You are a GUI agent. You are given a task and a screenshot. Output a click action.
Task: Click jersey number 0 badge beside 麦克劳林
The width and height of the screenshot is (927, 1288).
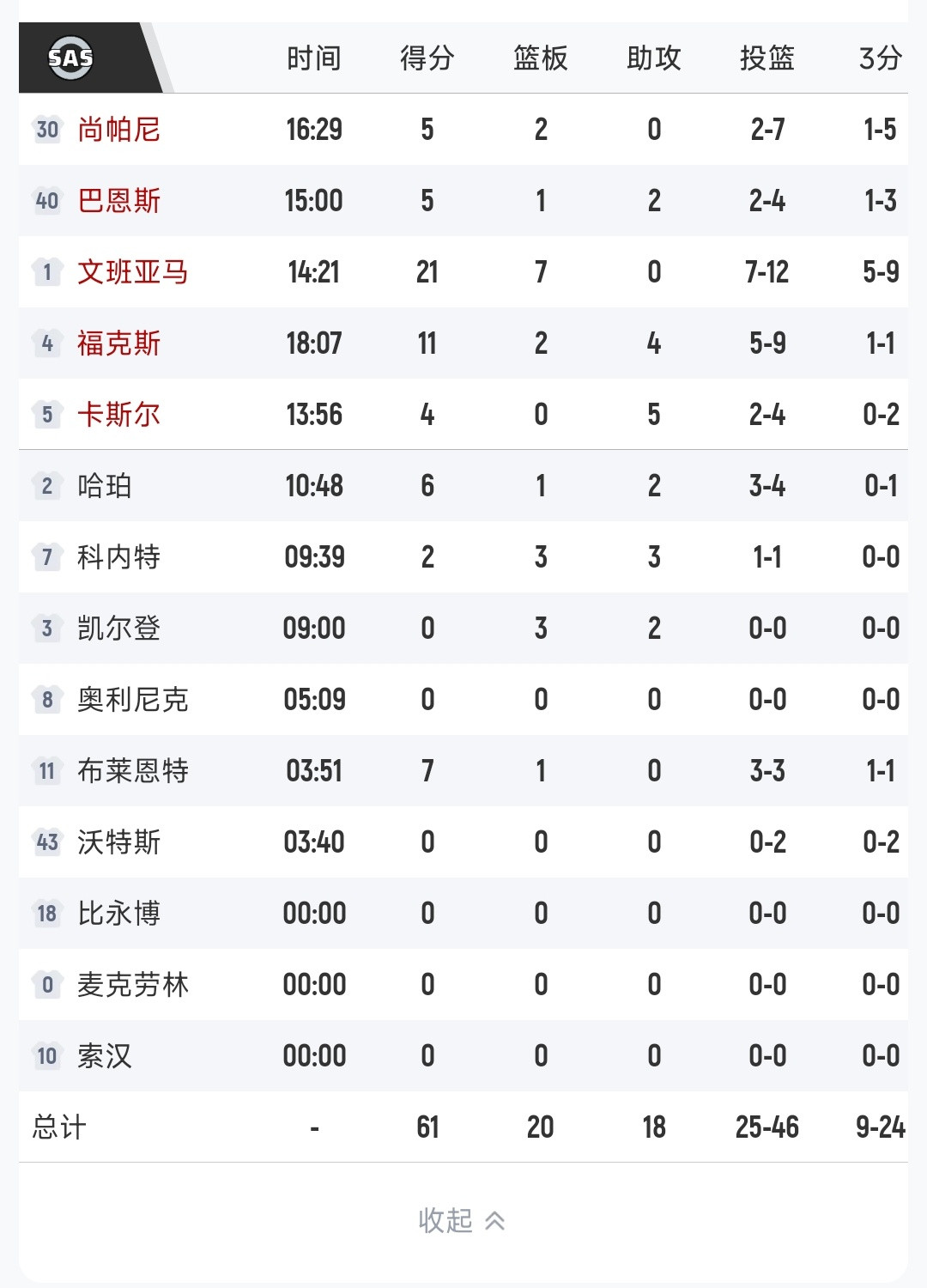tap(47, 986)
